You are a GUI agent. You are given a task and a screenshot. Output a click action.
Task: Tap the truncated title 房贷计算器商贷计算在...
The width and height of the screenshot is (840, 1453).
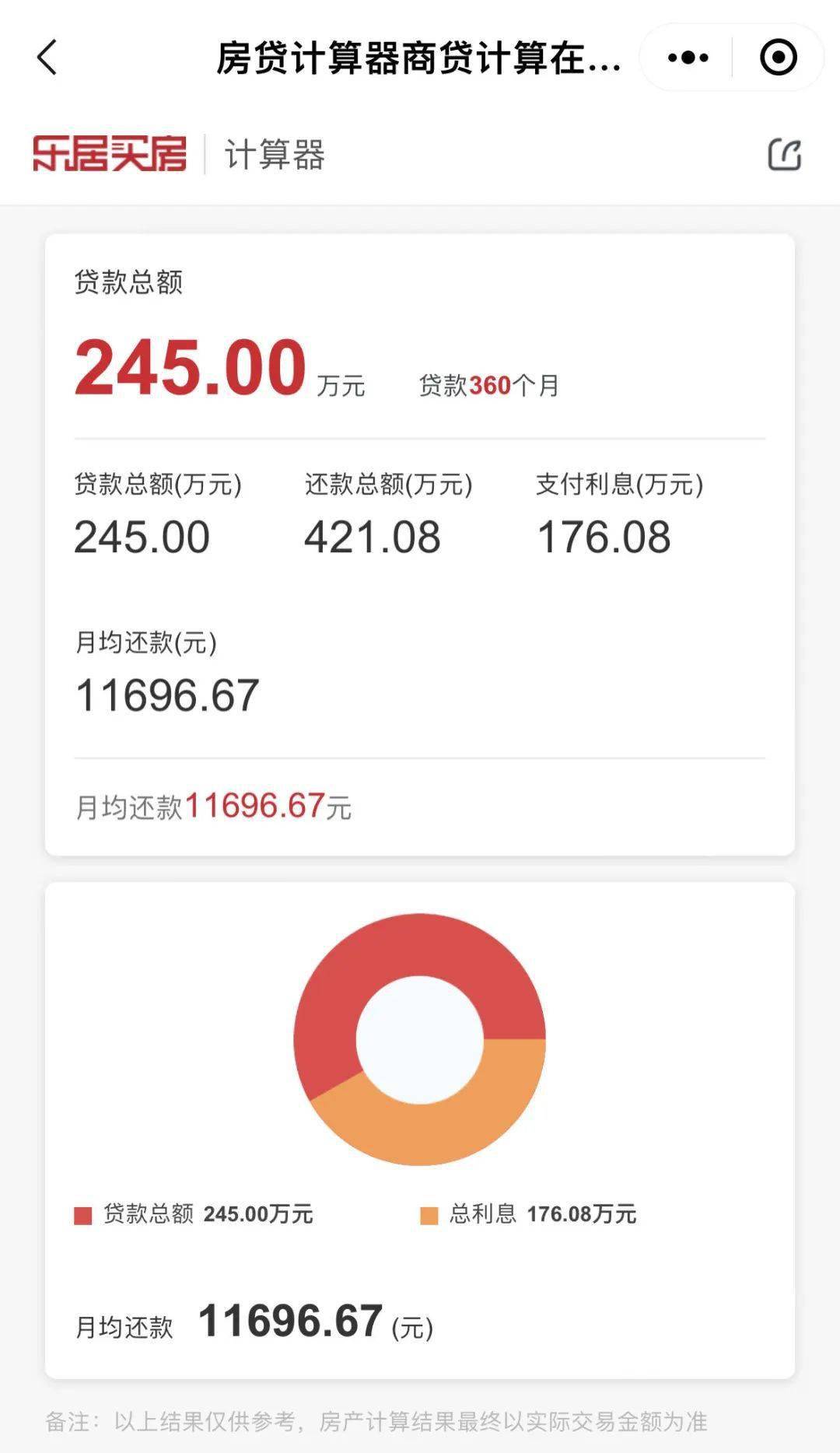(416, 56)
